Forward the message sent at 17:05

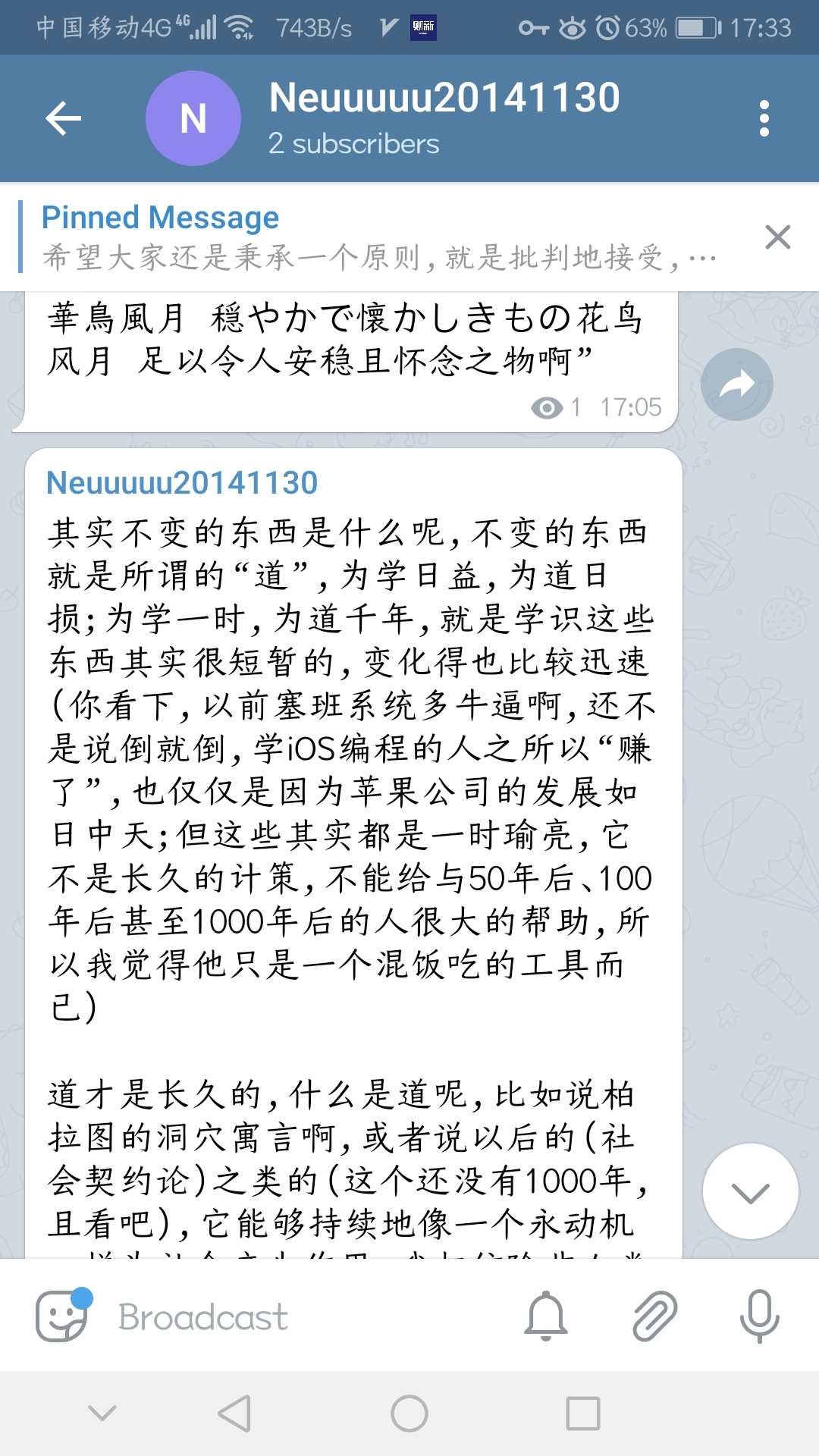[736, 384]
